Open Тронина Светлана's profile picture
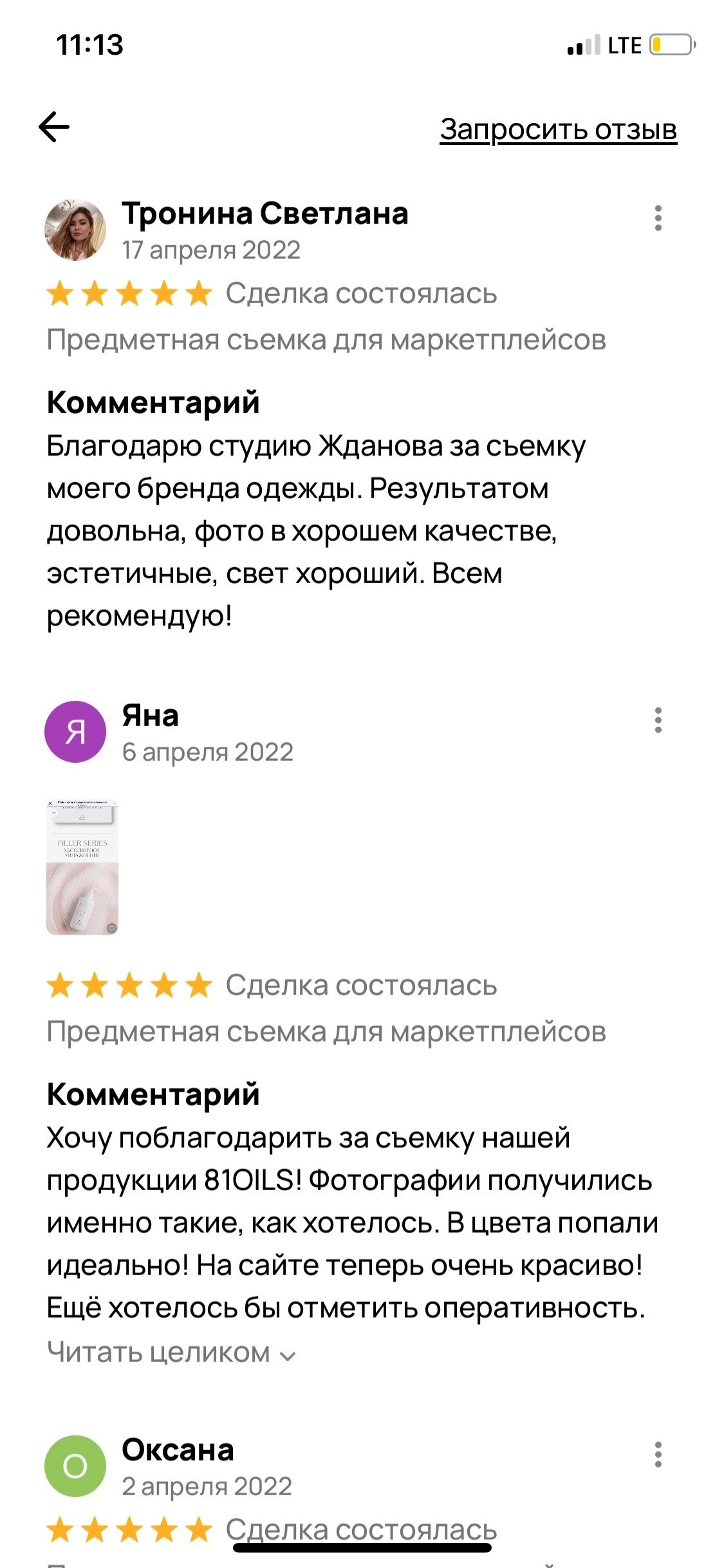This screenshot has width=724, height=1568. coord(75,230)
